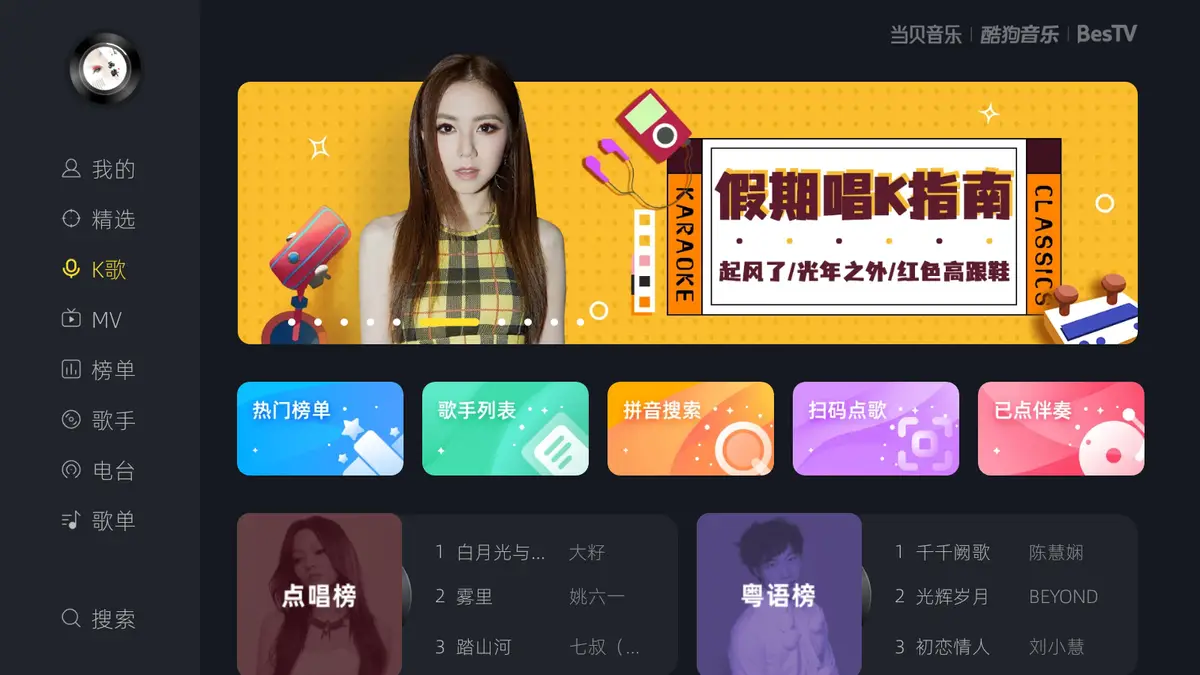1200x675 pixels.
Task: View the 已点伴奏 card
Action: pos(1060,428)
